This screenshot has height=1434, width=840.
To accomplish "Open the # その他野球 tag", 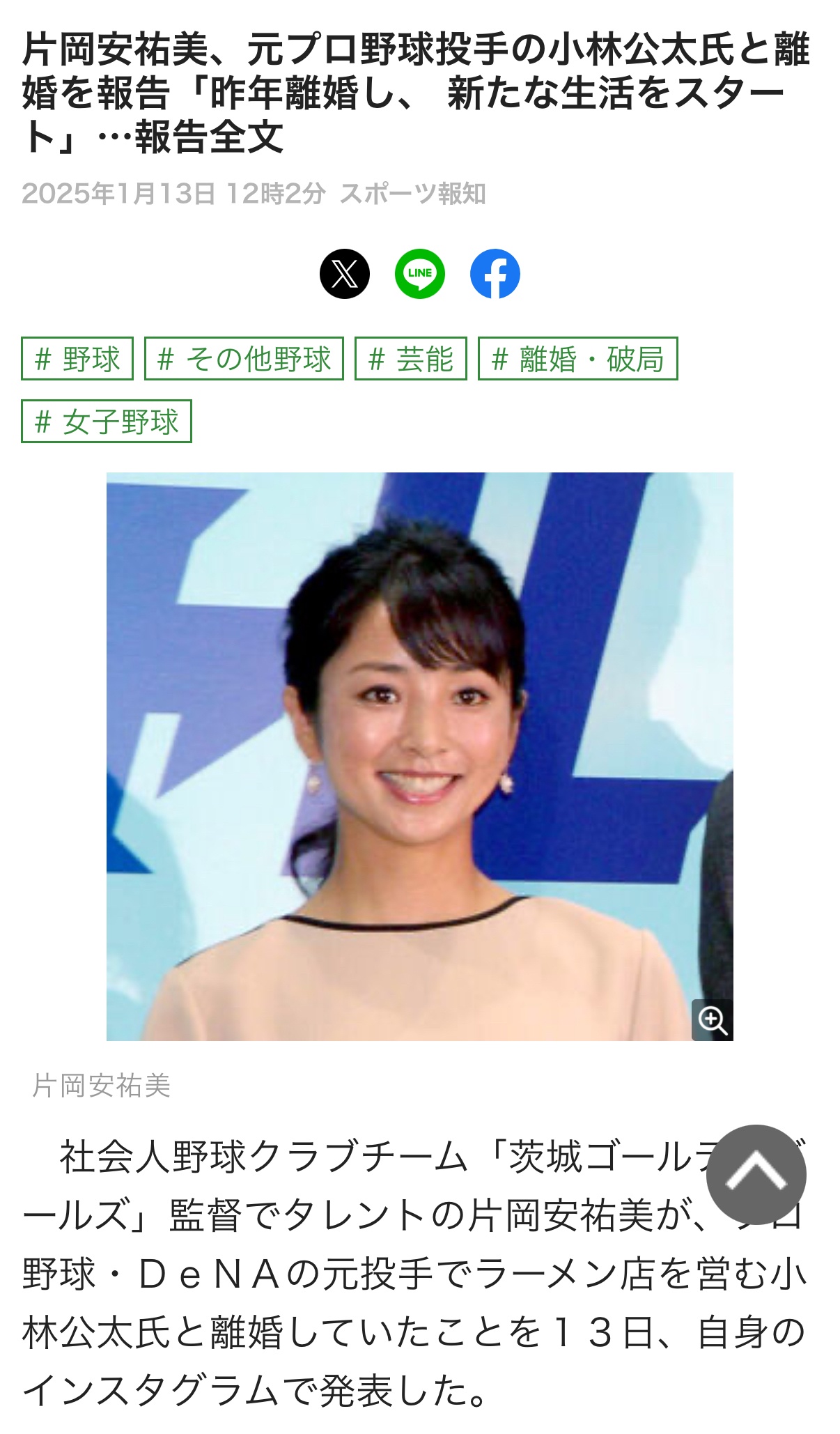I will [244, 359].
